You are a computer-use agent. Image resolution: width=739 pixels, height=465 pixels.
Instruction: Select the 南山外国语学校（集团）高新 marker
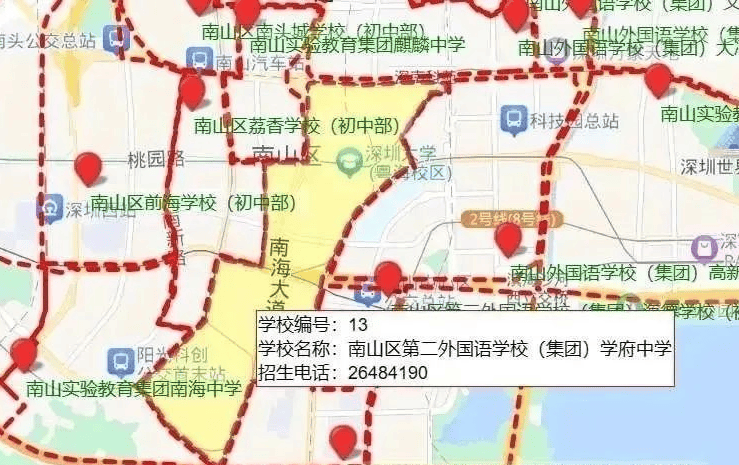[509, 238]
